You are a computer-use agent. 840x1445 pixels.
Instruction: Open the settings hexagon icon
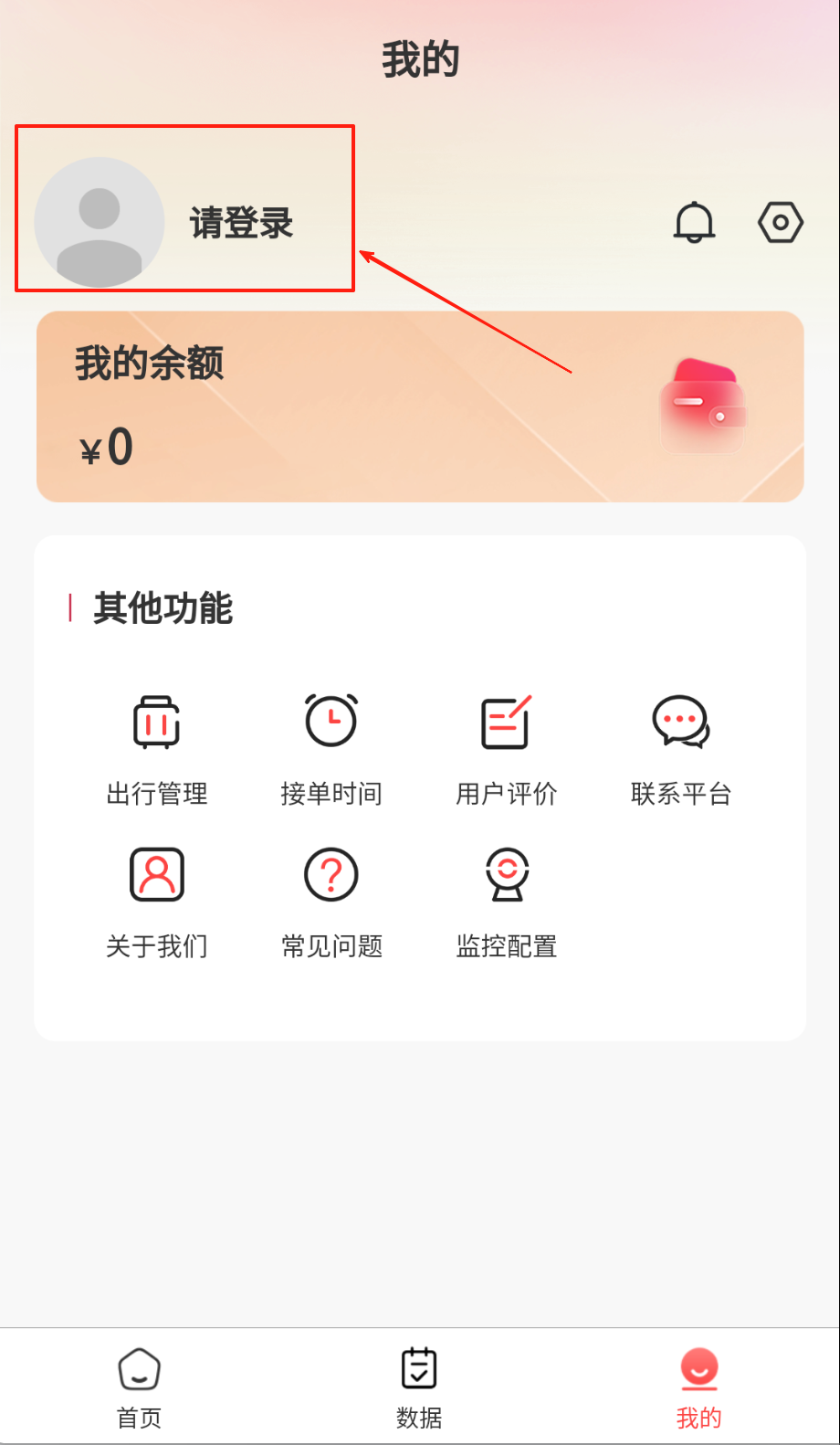780,222
